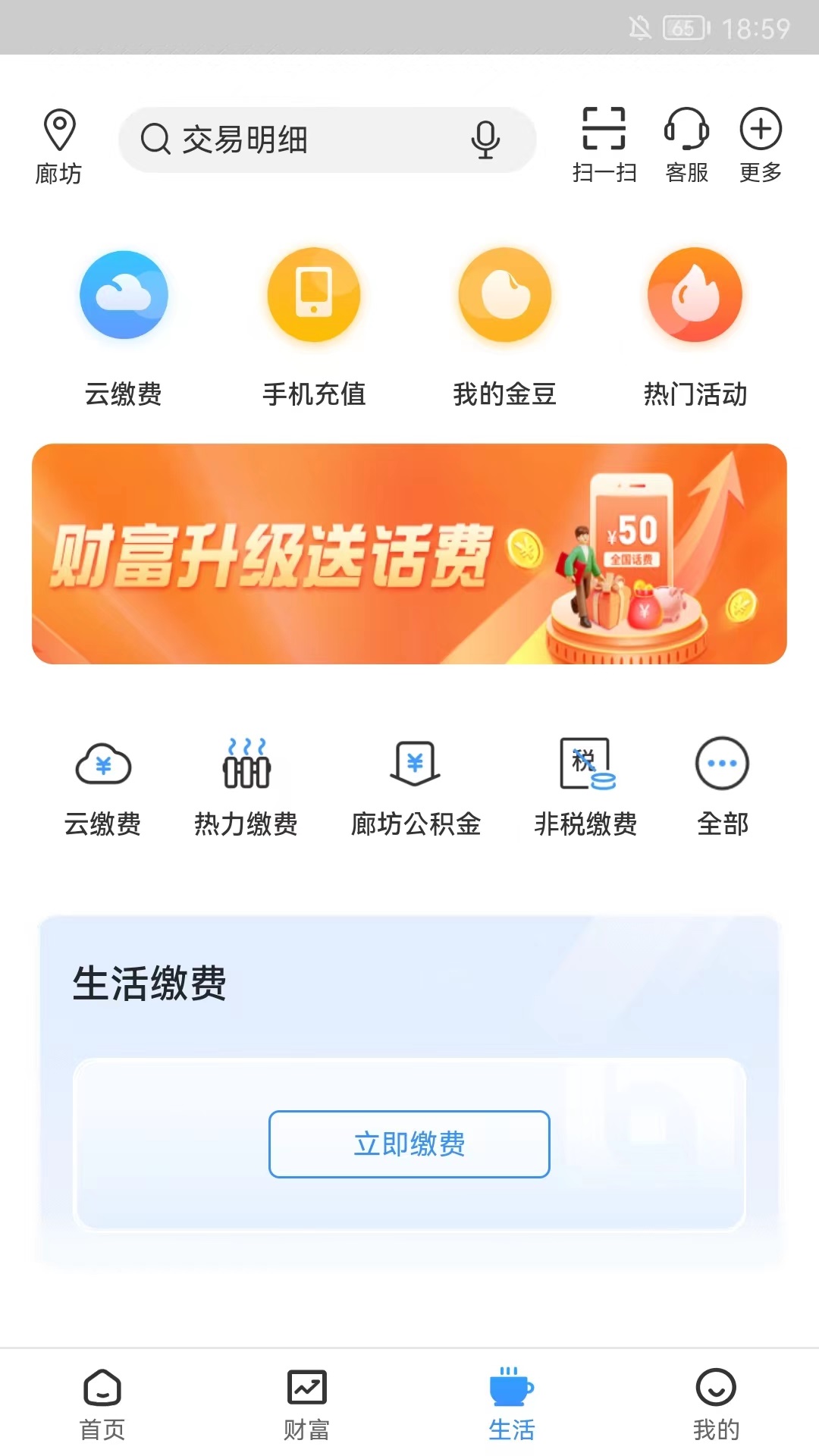Select 热力缴费 heating payment
The height and width of the screenshot is (1456, 819).
[246, 787]
